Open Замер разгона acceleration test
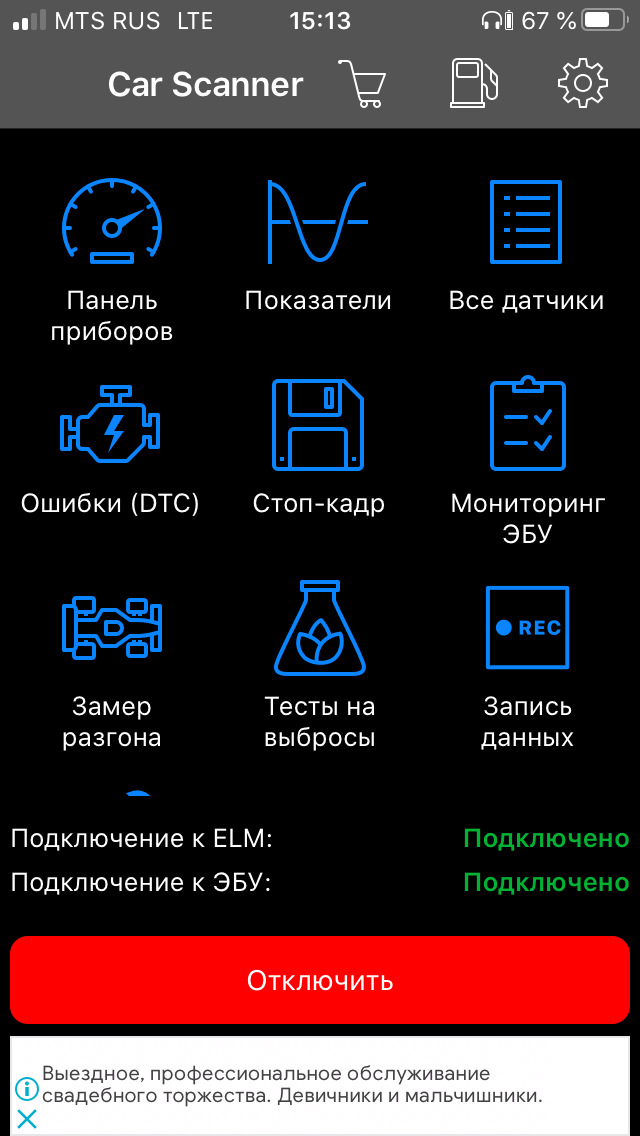The image size is (640, 1136). tap(112, 665)
